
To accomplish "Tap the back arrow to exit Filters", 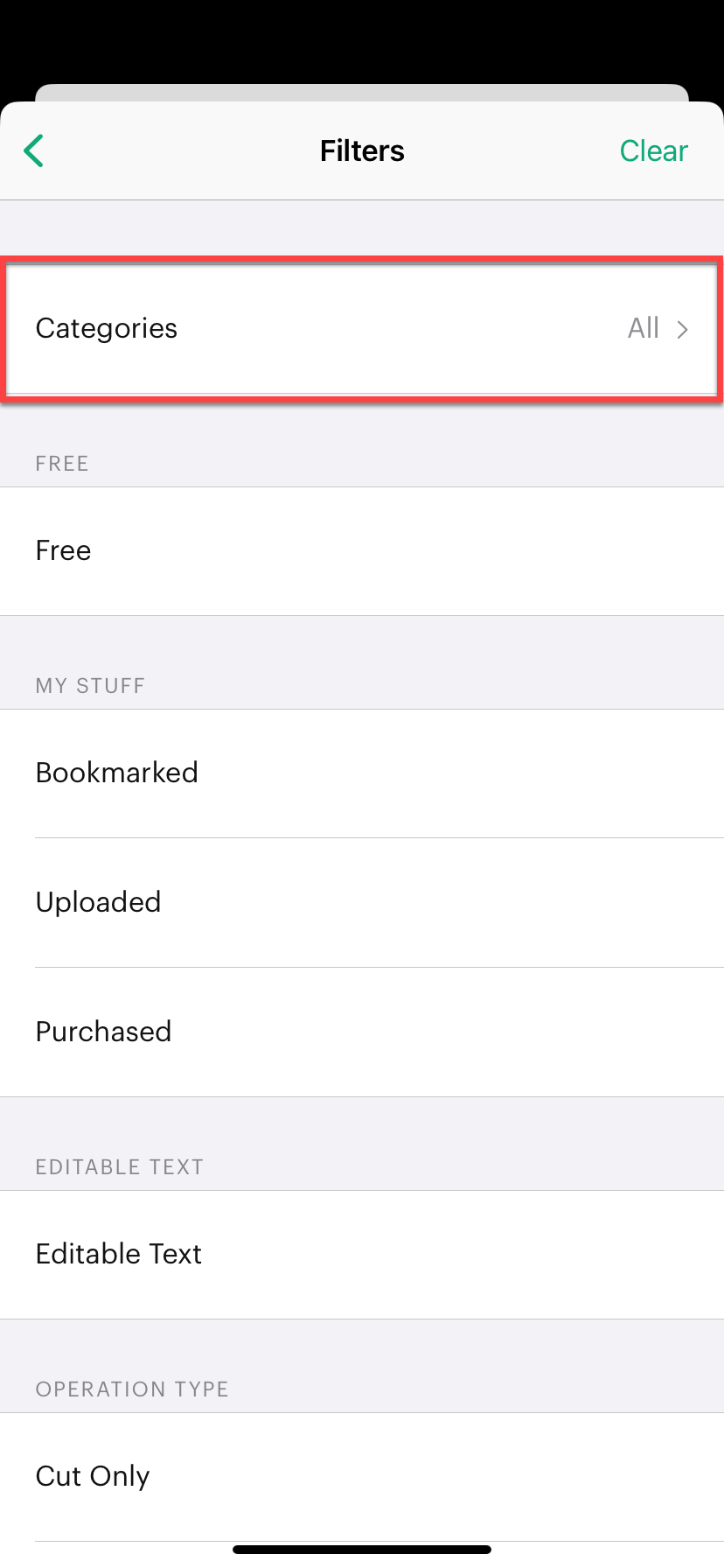I will coord(32,150).
